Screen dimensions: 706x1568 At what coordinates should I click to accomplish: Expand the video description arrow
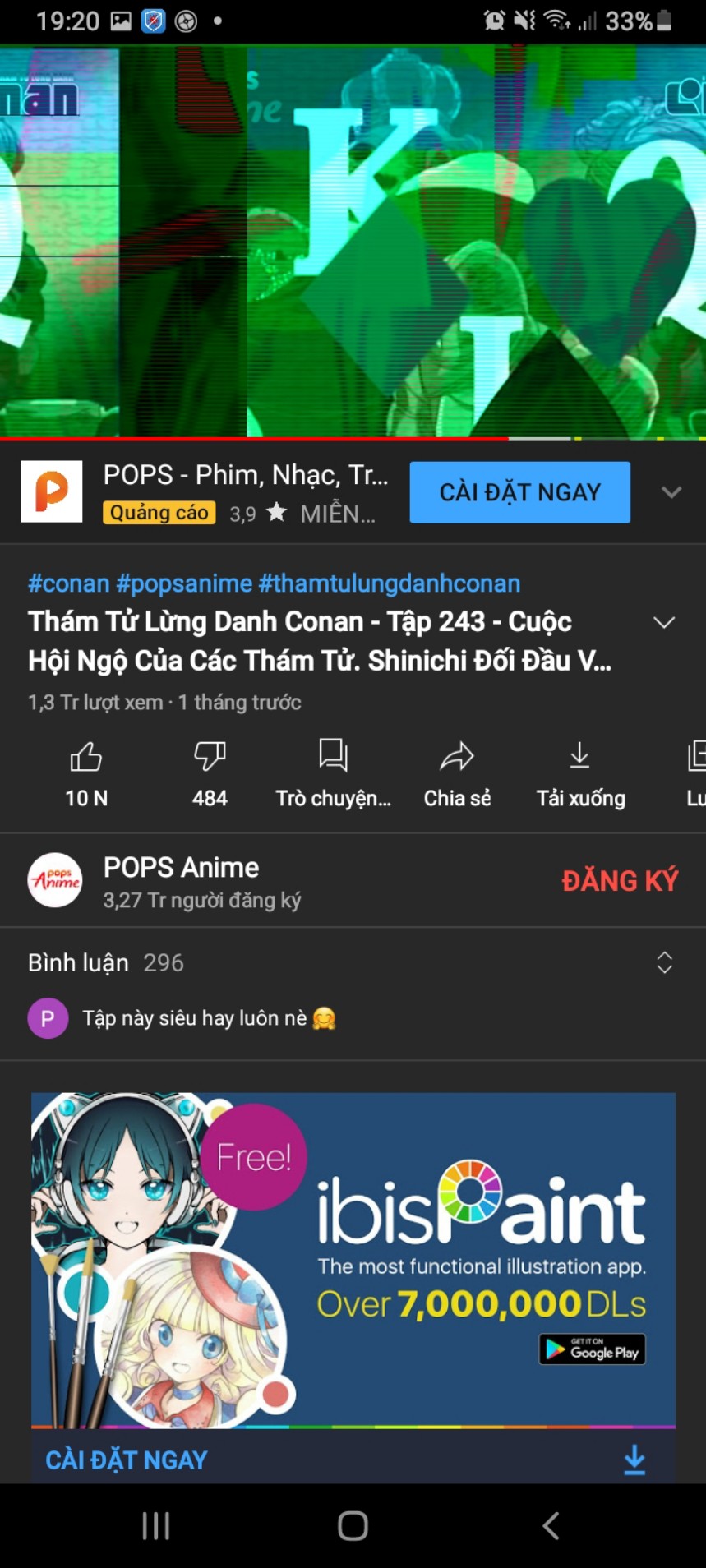coord(664,622)
